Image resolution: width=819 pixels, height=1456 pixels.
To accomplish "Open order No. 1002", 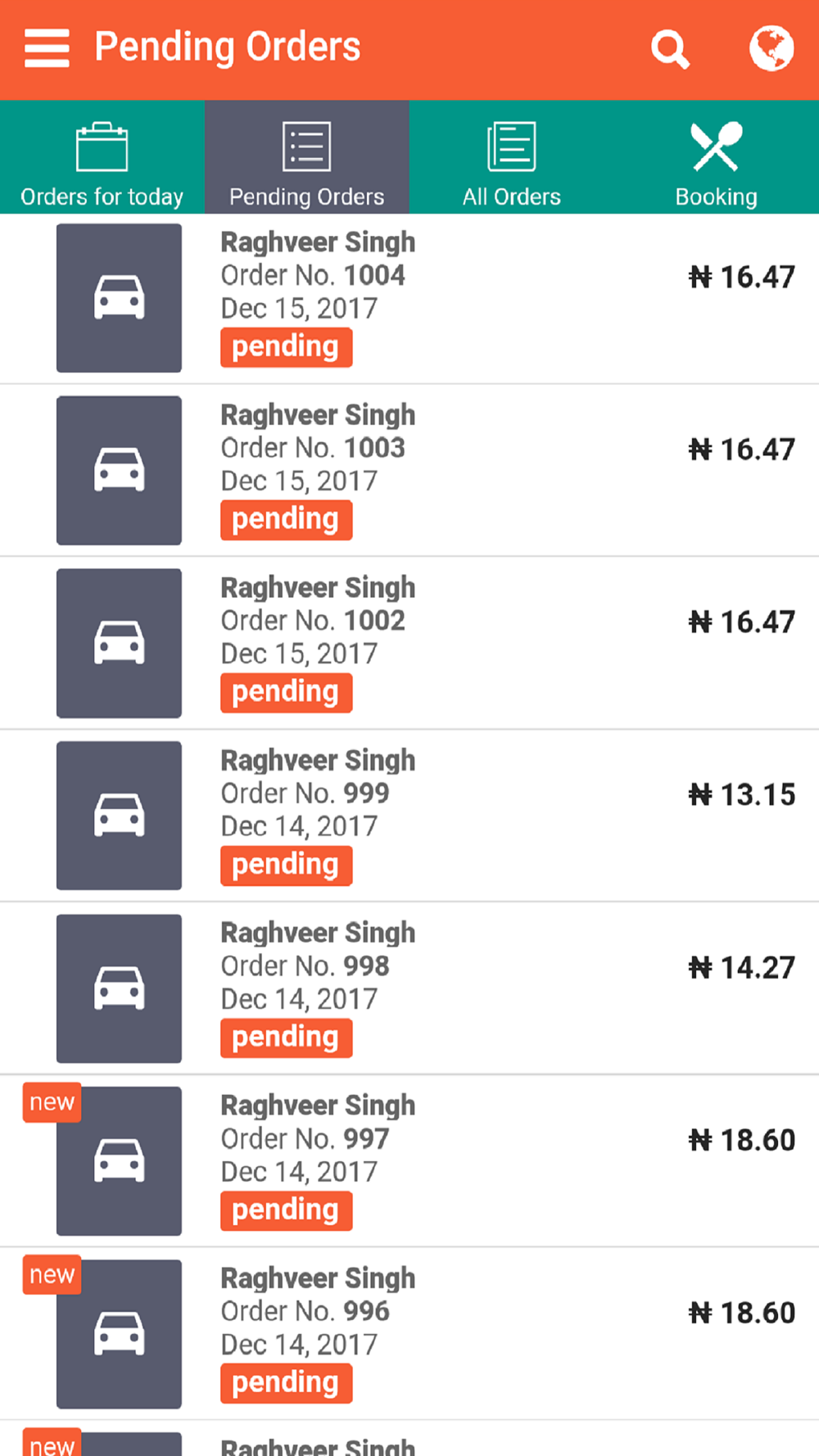I will coord(409,644).
